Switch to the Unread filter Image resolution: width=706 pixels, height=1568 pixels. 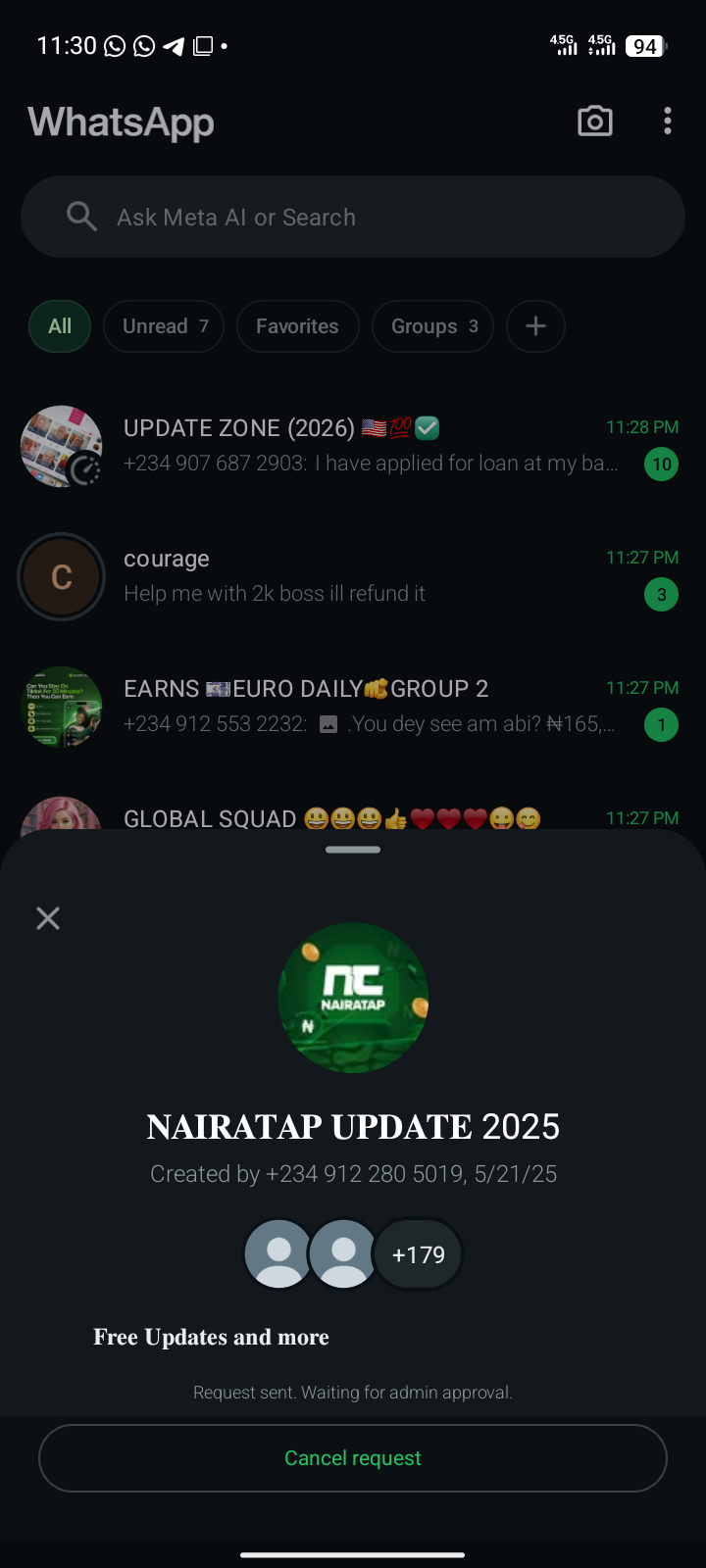pyautogui.click(x=164, y=326)
